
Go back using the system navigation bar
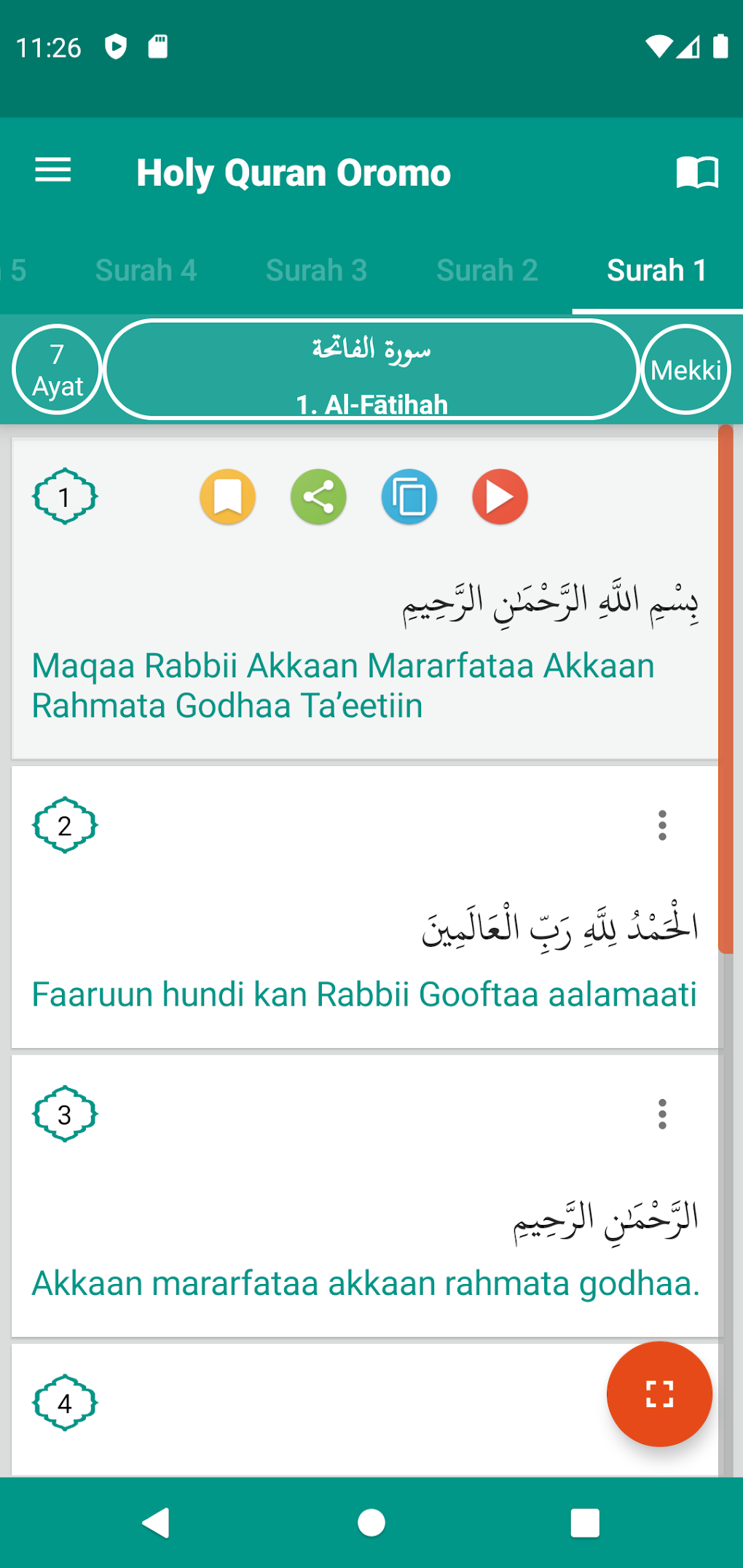(156, 1522)
